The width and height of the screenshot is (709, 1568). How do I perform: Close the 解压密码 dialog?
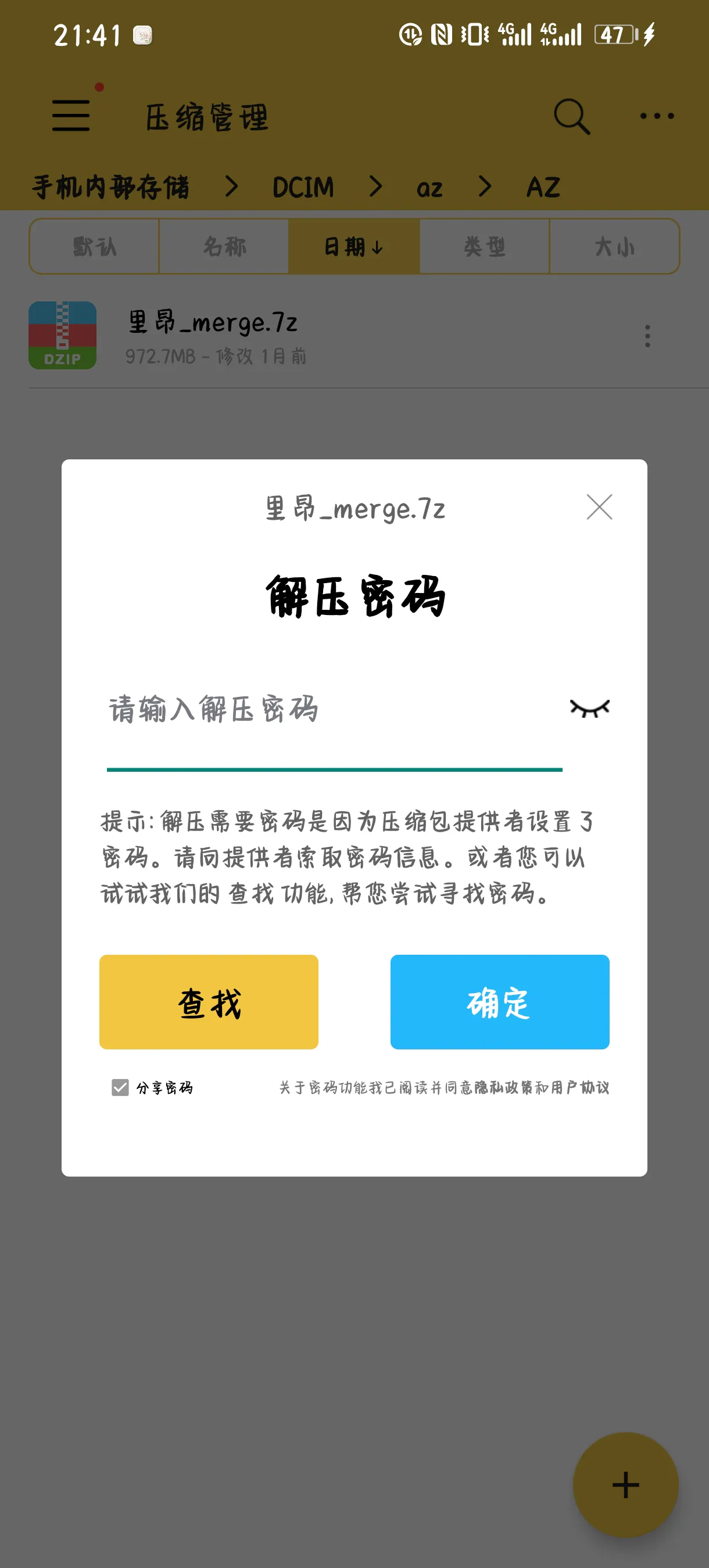point(599,507)
